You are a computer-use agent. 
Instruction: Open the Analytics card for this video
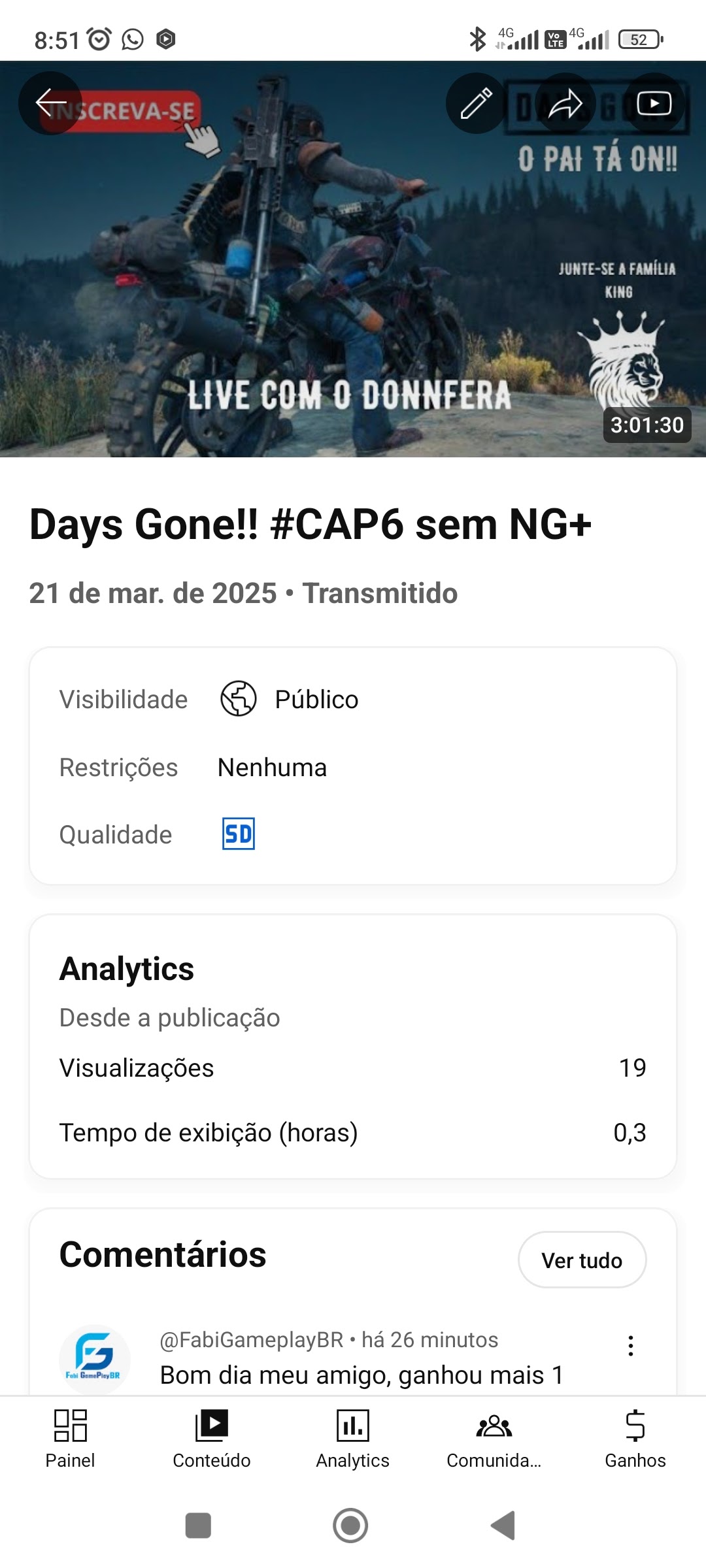(353, 1045)
